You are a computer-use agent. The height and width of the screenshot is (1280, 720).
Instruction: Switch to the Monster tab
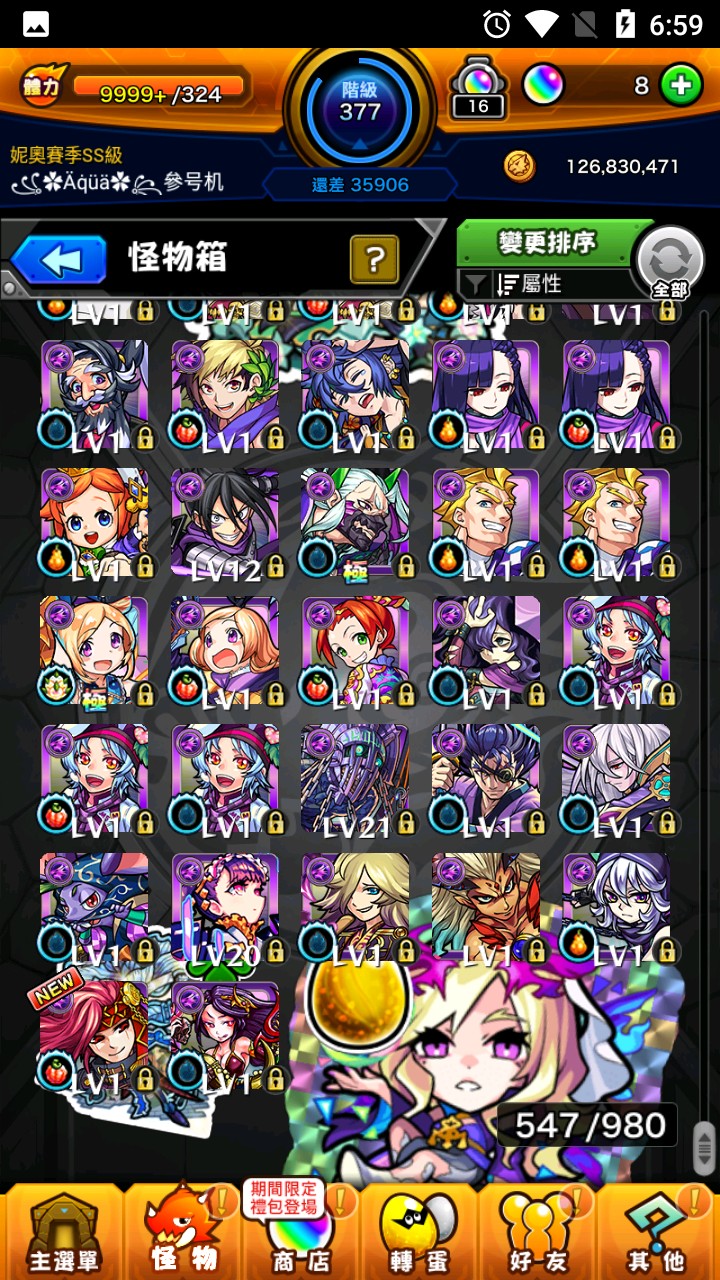[182, 1232]
